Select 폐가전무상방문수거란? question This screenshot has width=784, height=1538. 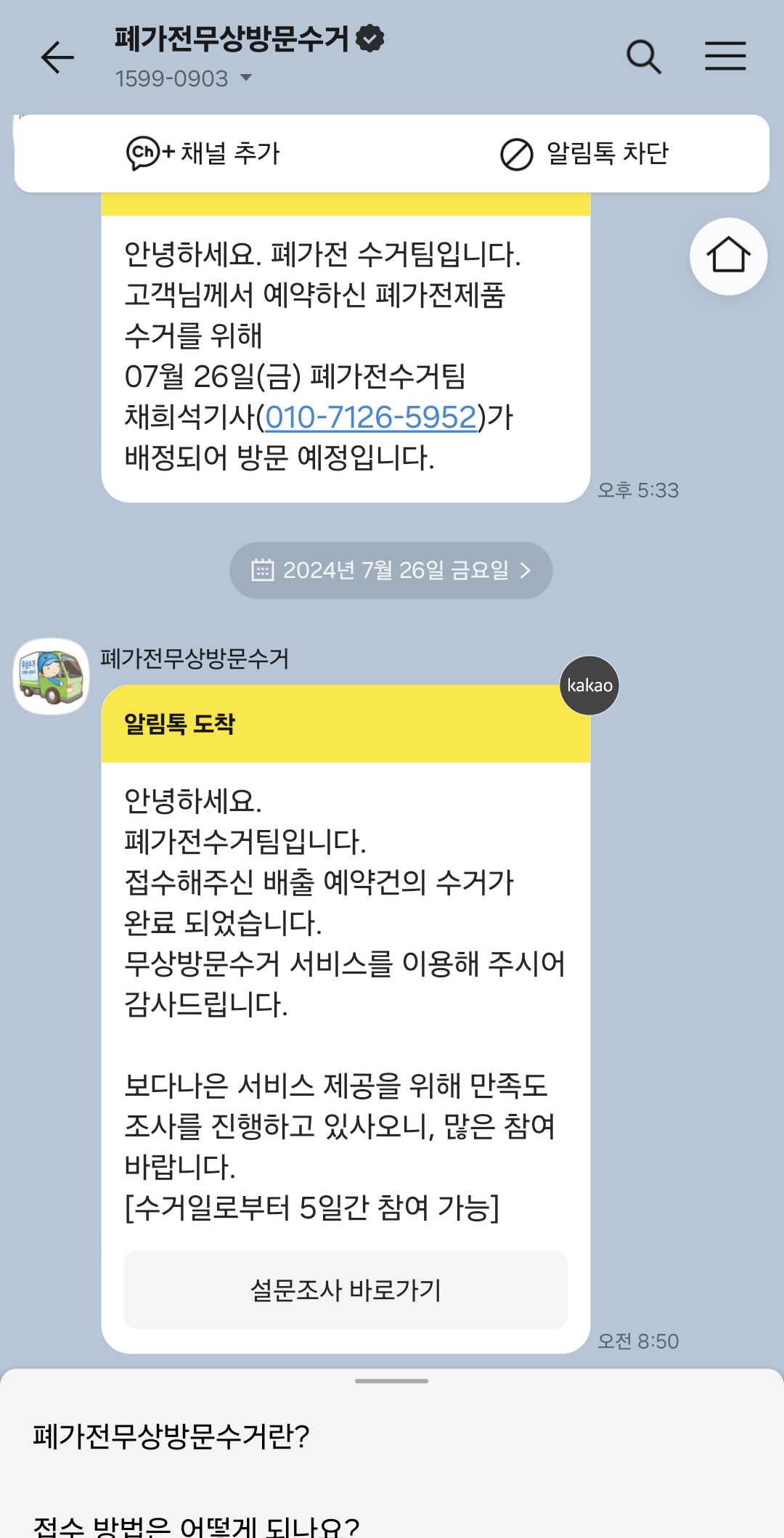point(172,1436)
